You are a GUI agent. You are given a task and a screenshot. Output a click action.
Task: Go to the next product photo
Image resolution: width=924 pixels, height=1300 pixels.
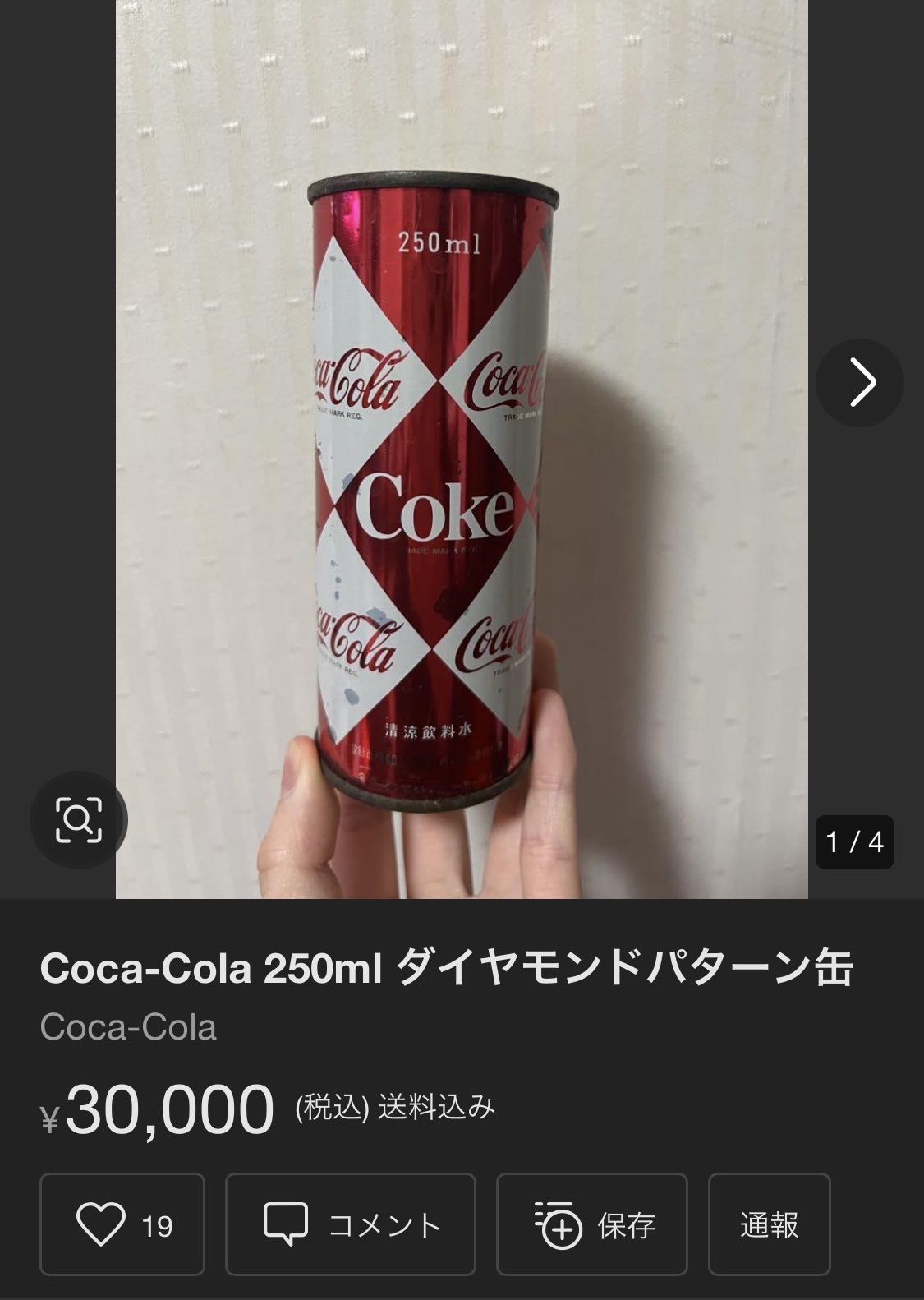860,382
